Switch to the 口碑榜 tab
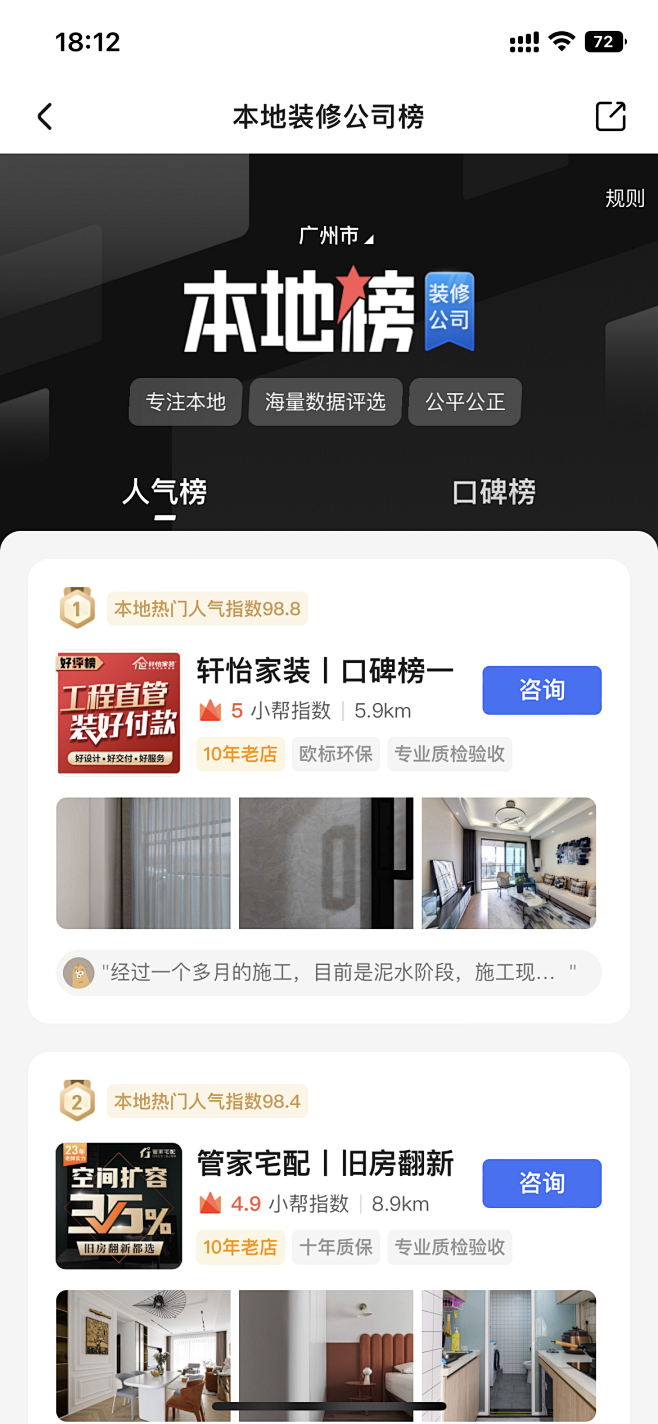 coord(494,492)
